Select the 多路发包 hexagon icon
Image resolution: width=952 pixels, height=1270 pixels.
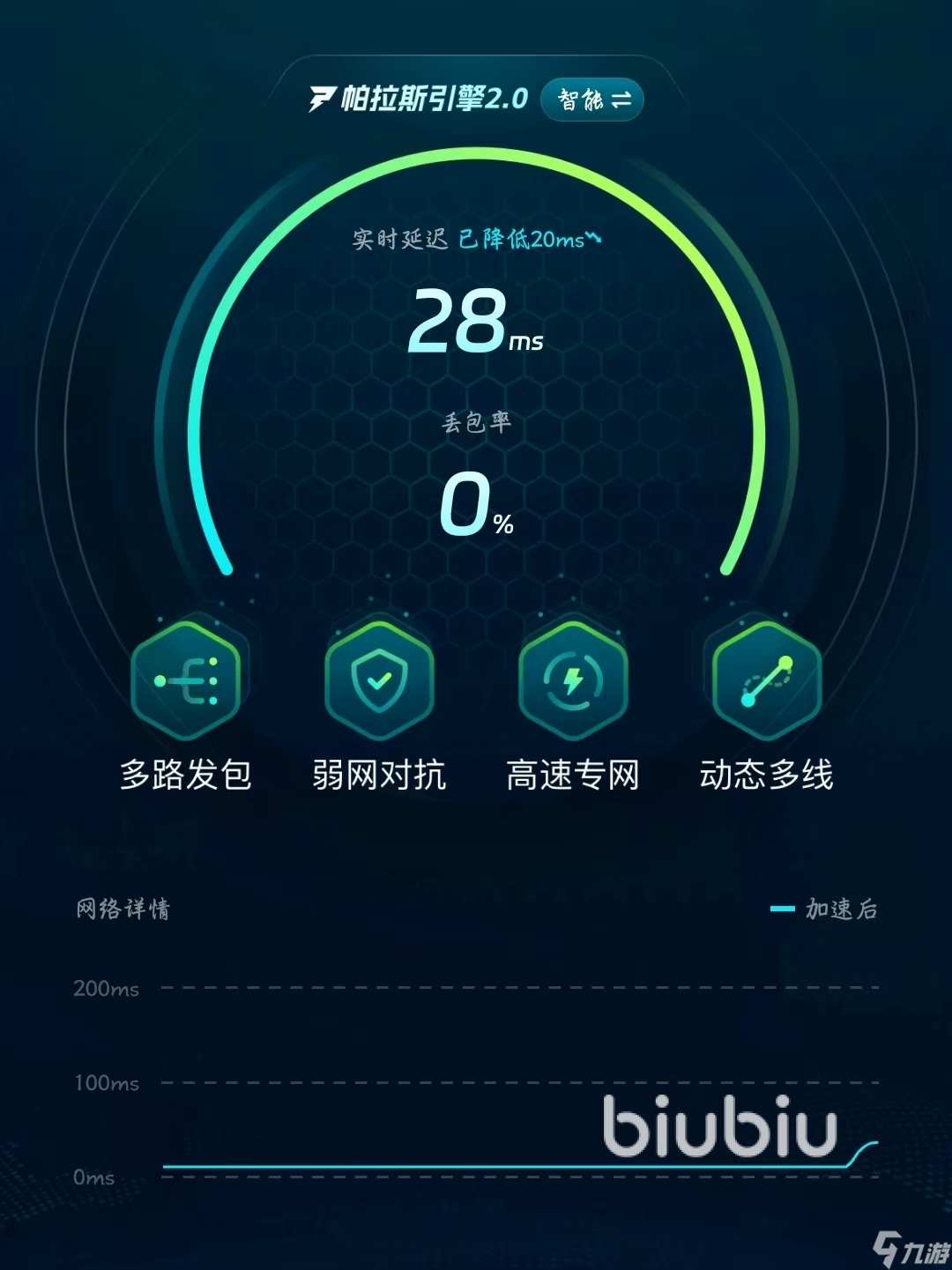click(187, 680)
